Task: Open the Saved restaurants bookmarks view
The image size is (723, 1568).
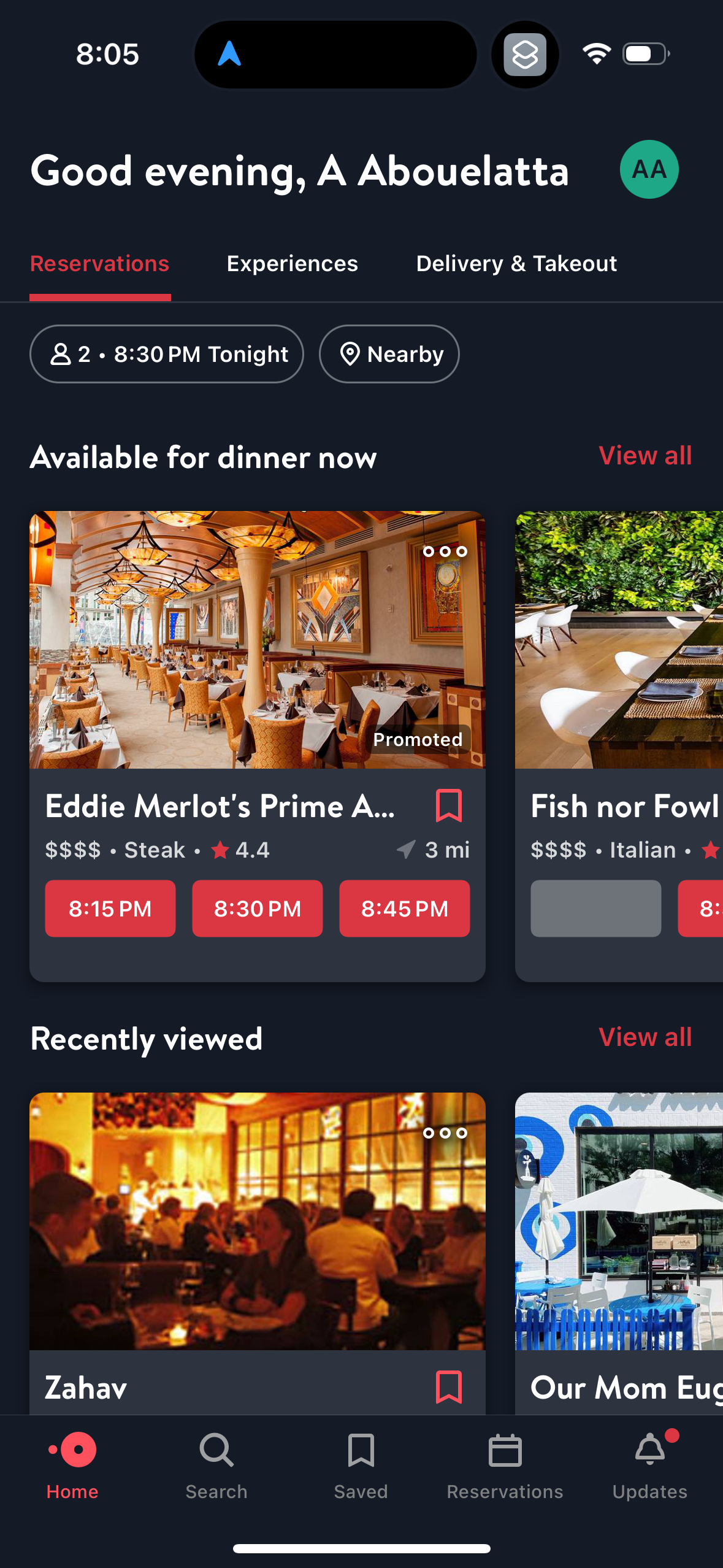Action: (361, 1469)
